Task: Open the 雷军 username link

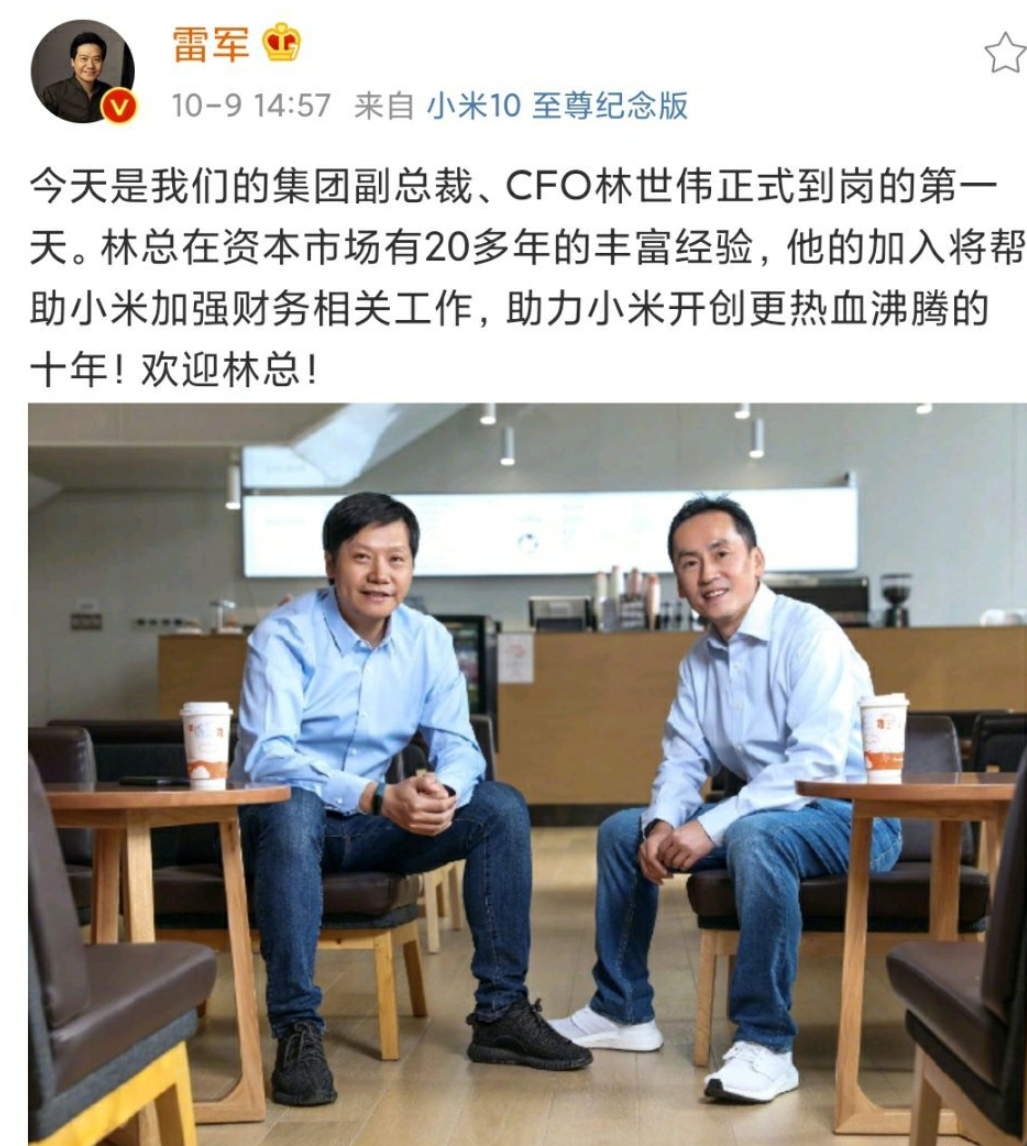Action: [211, 44]
